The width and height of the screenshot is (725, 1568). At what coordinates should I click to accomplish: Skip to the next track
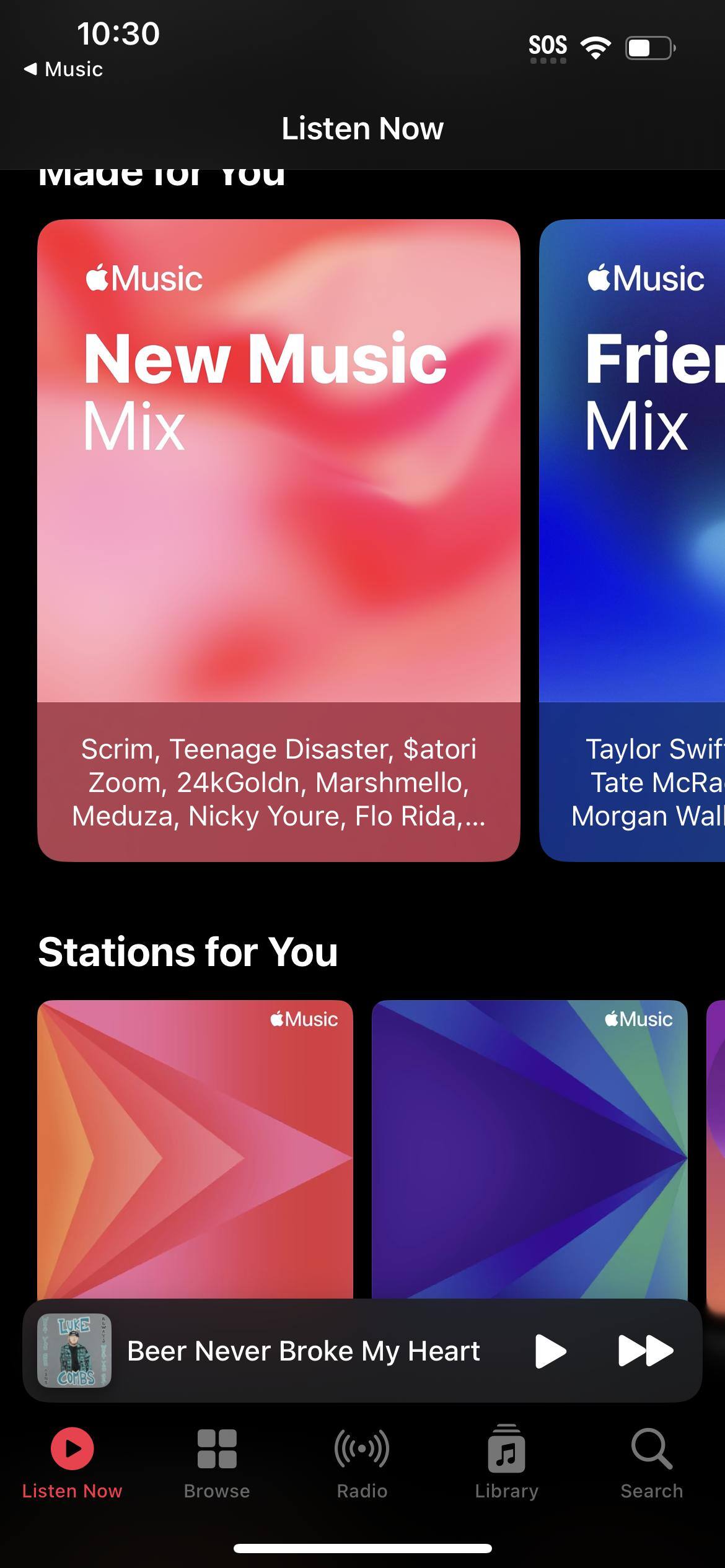pyautogui.click(x=645, y=1351)
